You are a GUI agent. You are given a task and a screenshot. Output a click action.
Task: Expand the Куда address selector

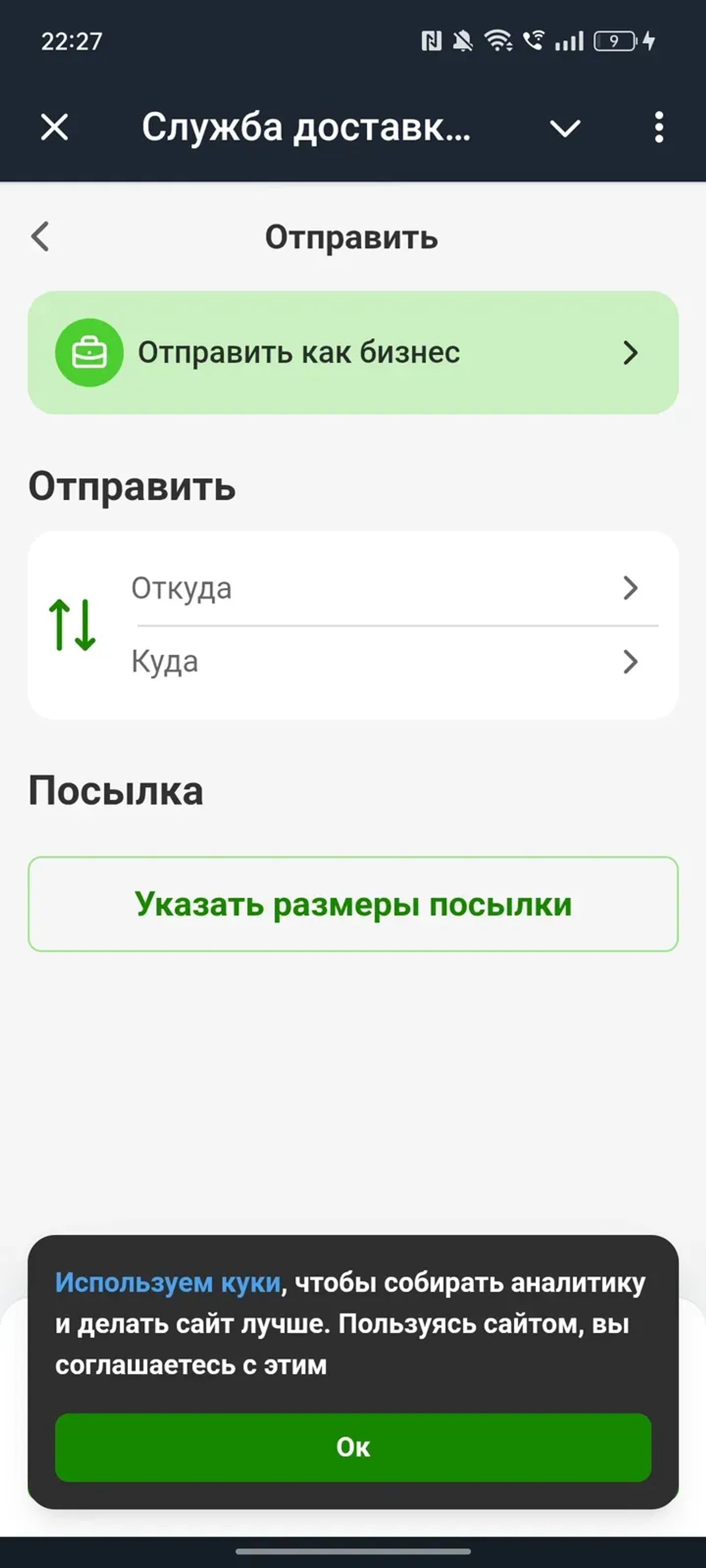[x=384, y=662]
